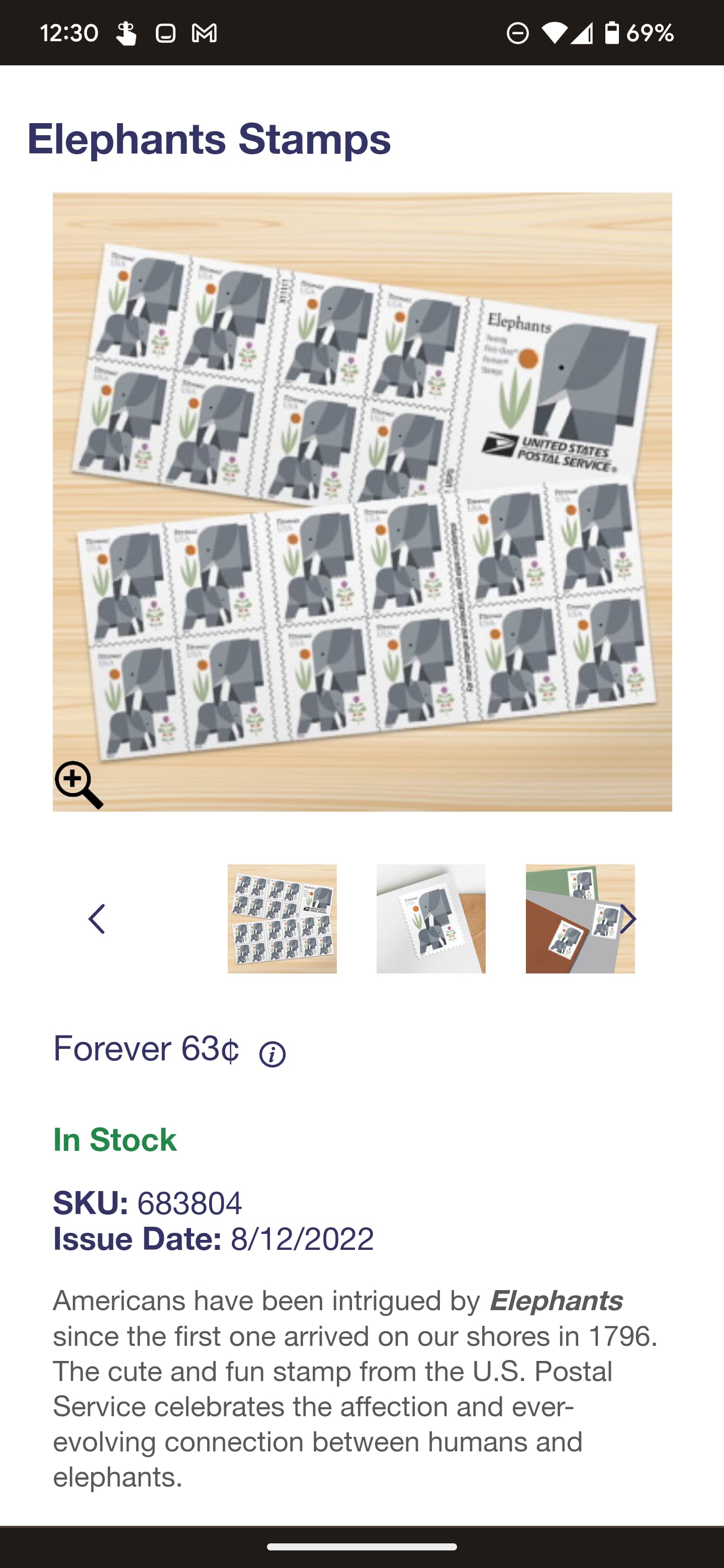Show next thumbnails with the right arrow

click(628, 919)
